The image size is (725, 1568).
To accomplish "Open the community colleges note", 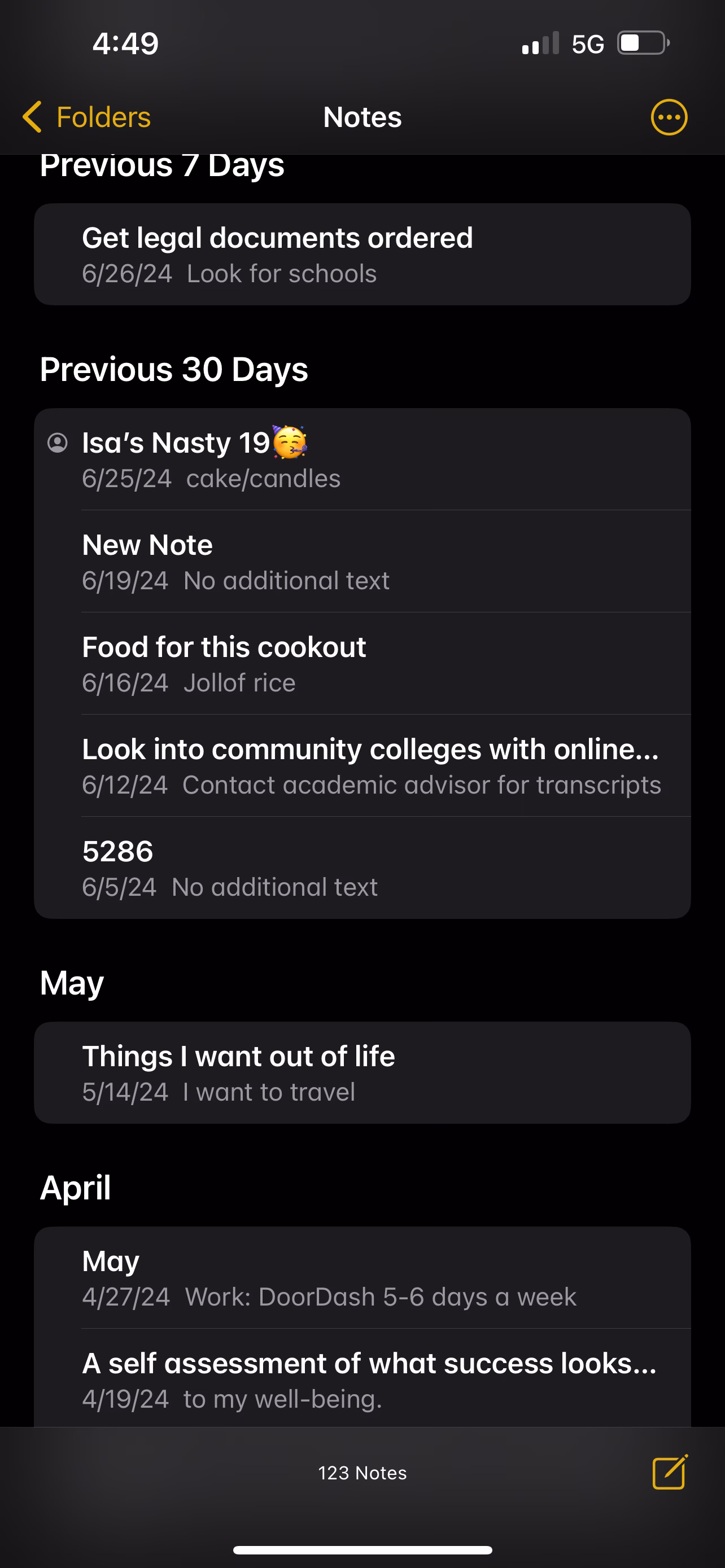I will 362,767.
